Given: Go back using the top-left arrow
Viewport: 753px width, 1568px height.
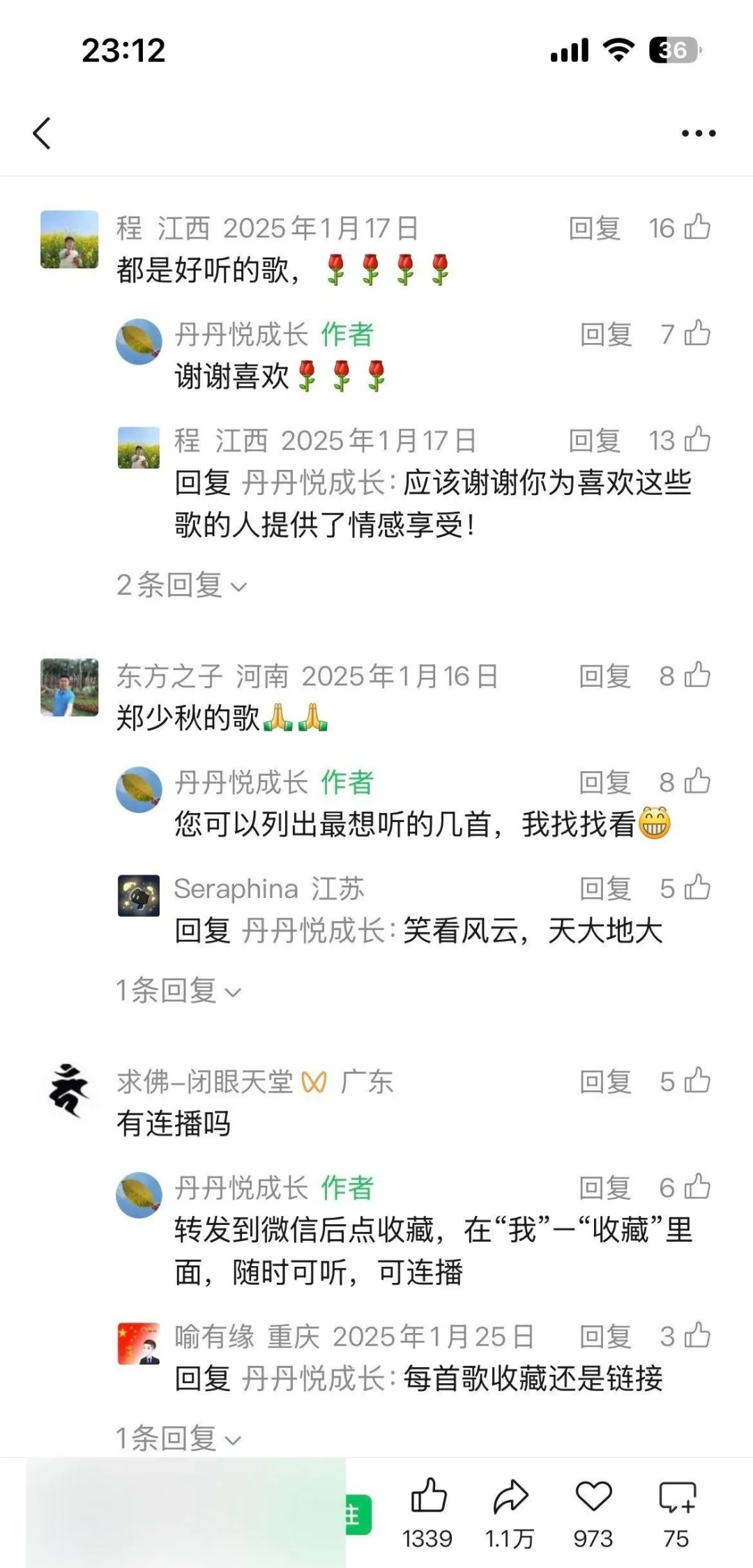Looking at the screenshot, I should pyautogui.click(x=42, y=133).
